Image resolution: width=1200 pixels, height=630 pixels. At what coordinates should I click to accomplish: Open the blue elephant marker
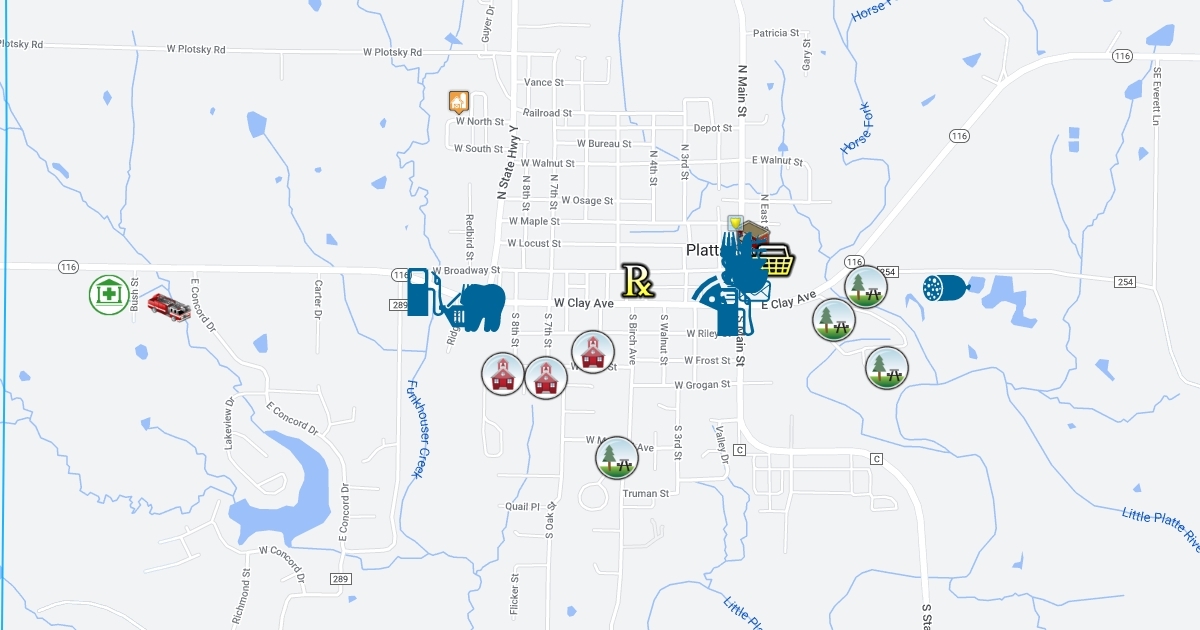482,306
